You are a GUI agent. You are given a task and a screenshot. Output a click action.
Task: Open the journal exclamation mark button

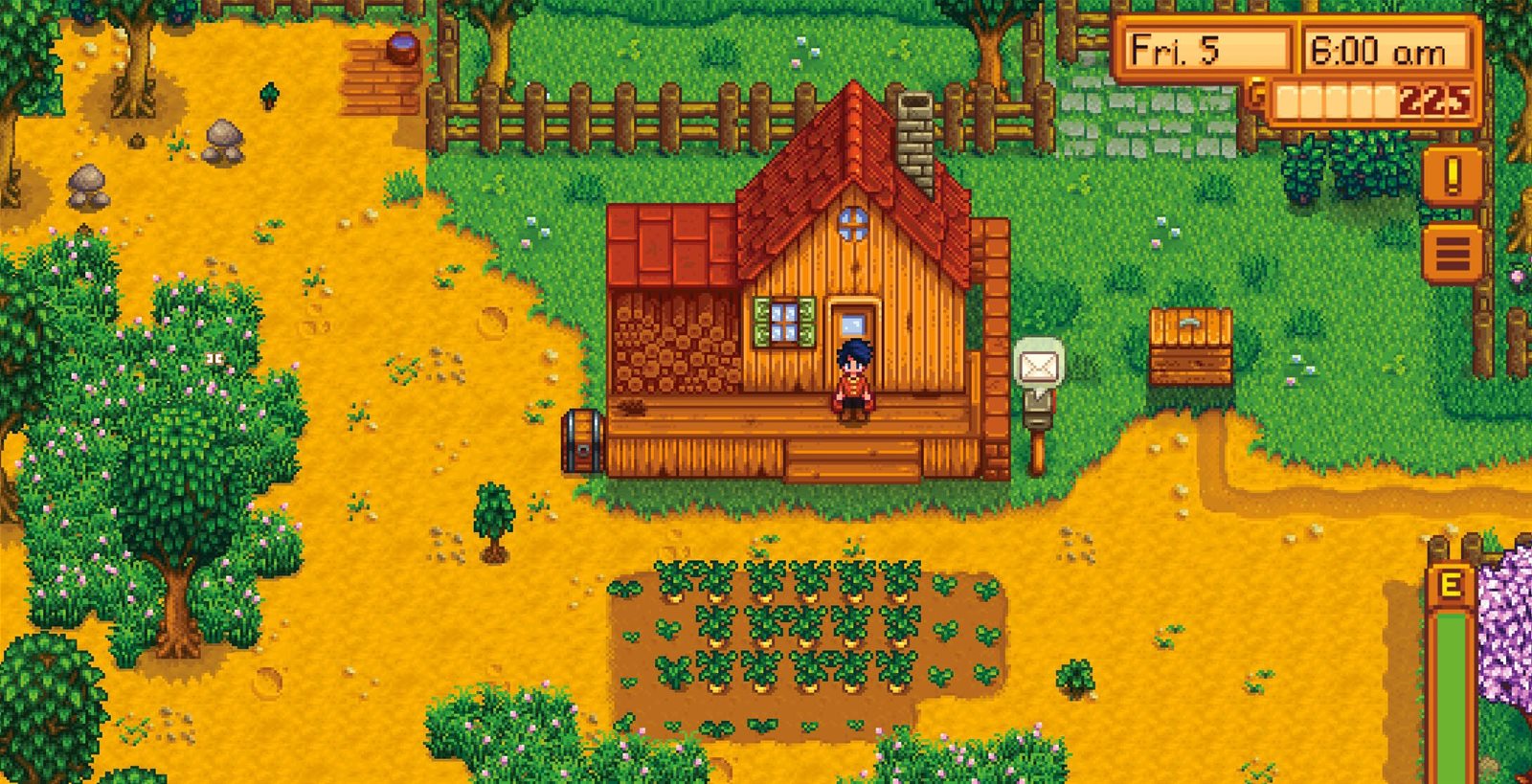tap(1453, 176)
